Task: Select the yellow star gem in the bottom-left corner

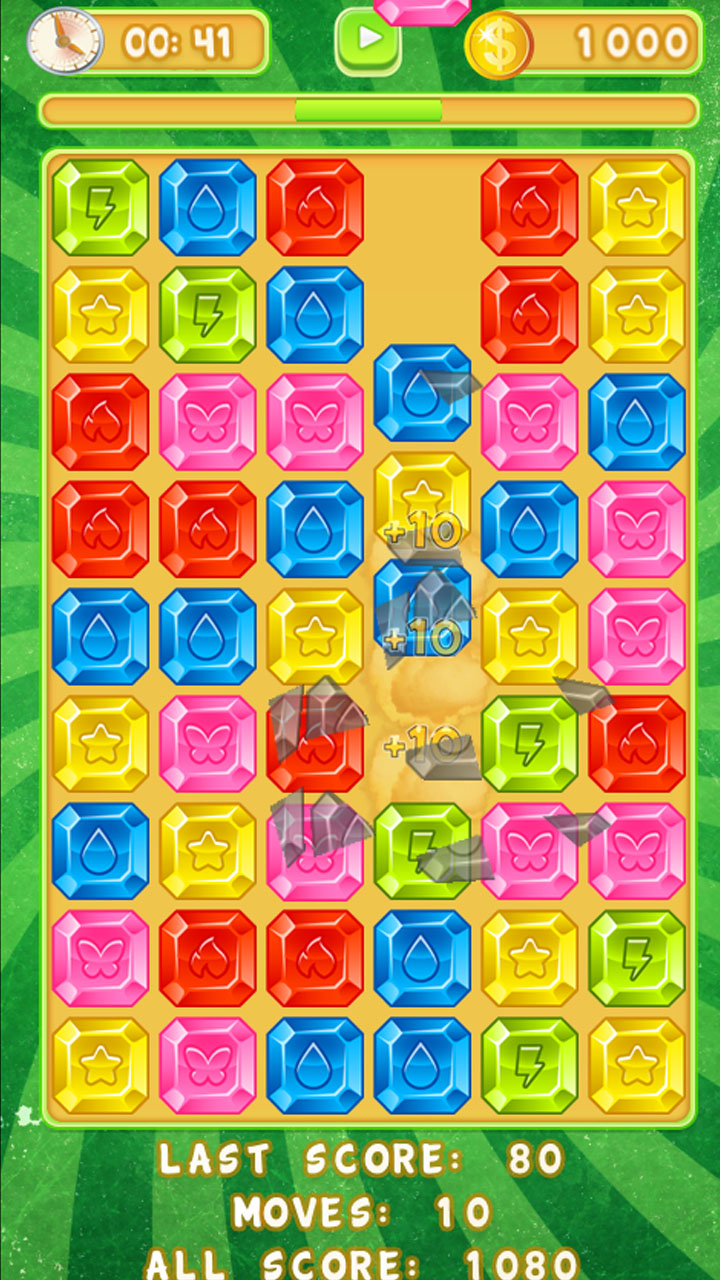Action: pyautogui.click(x=100, y=1066)
